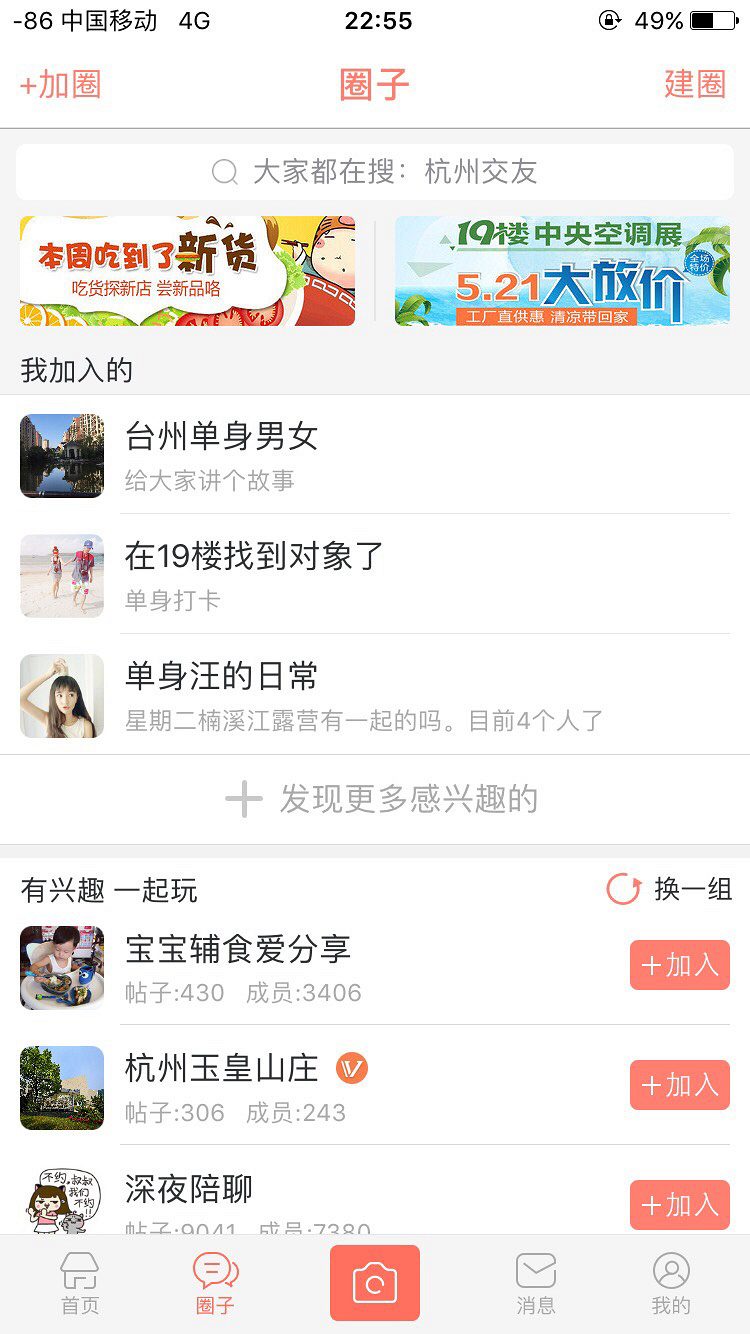
Task: Switch to the 我的 tab
Action: pyautogui.click(x=671, y=1284)
